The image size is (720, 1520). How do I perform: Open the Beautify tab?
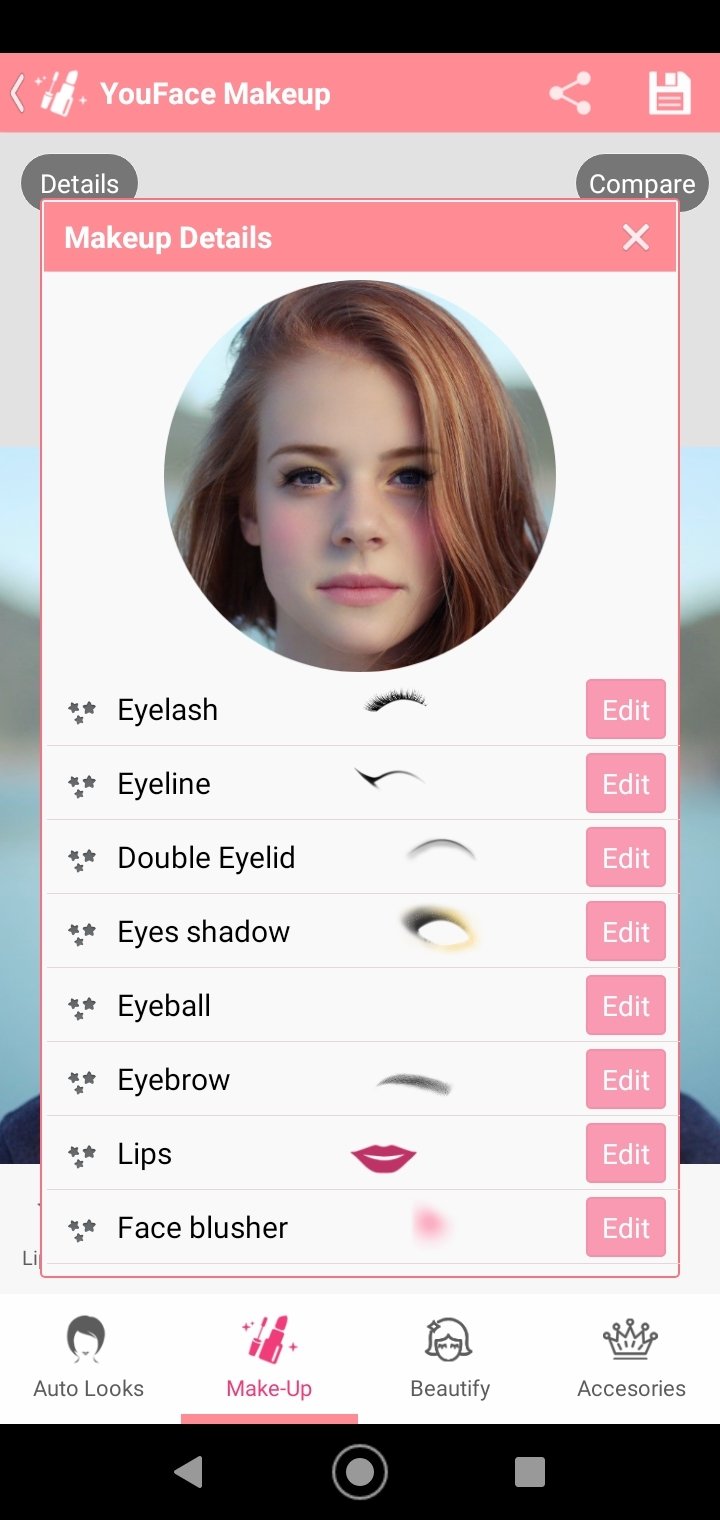(450, 1358)
